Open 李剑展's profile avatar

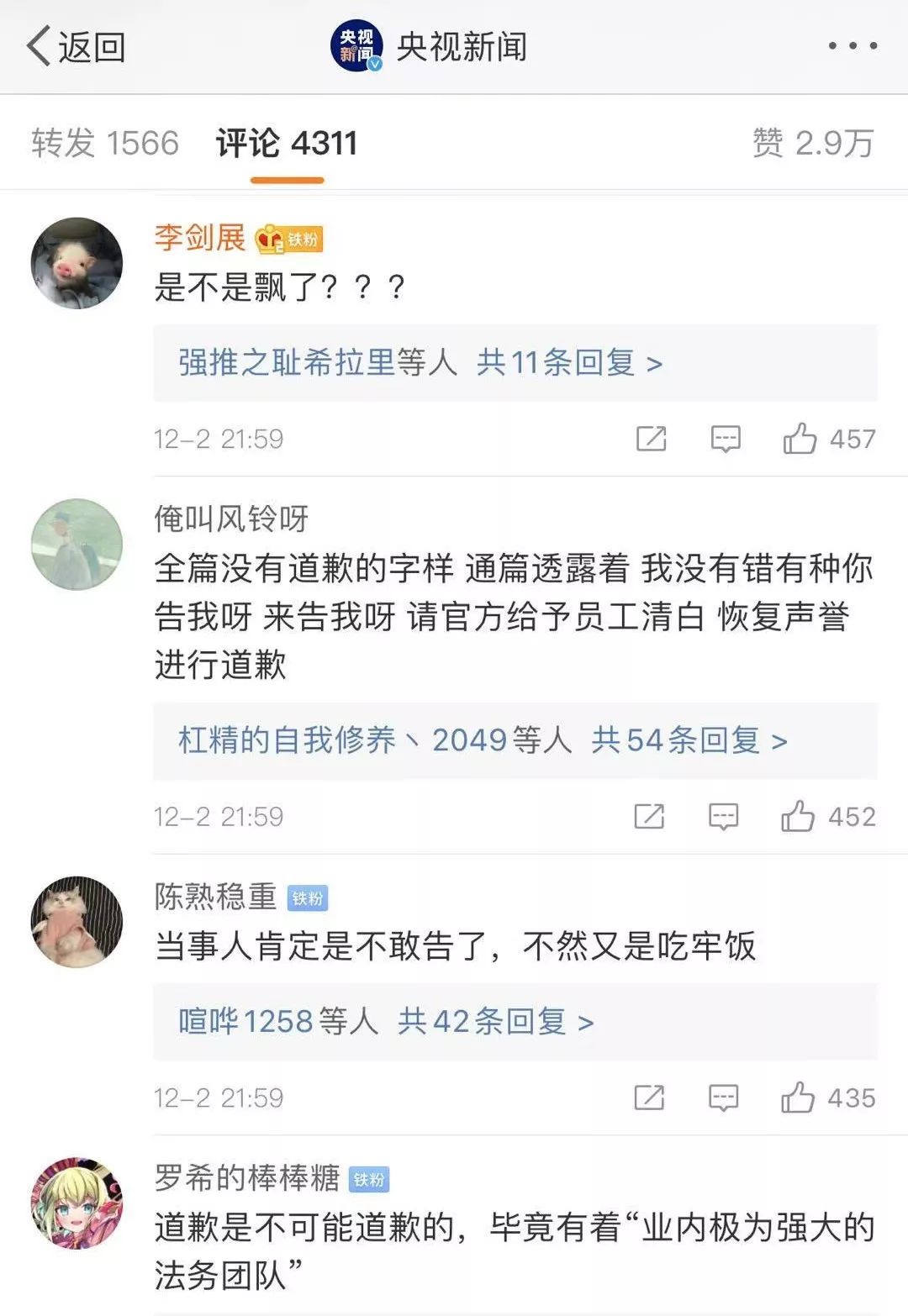pos(77,263)
